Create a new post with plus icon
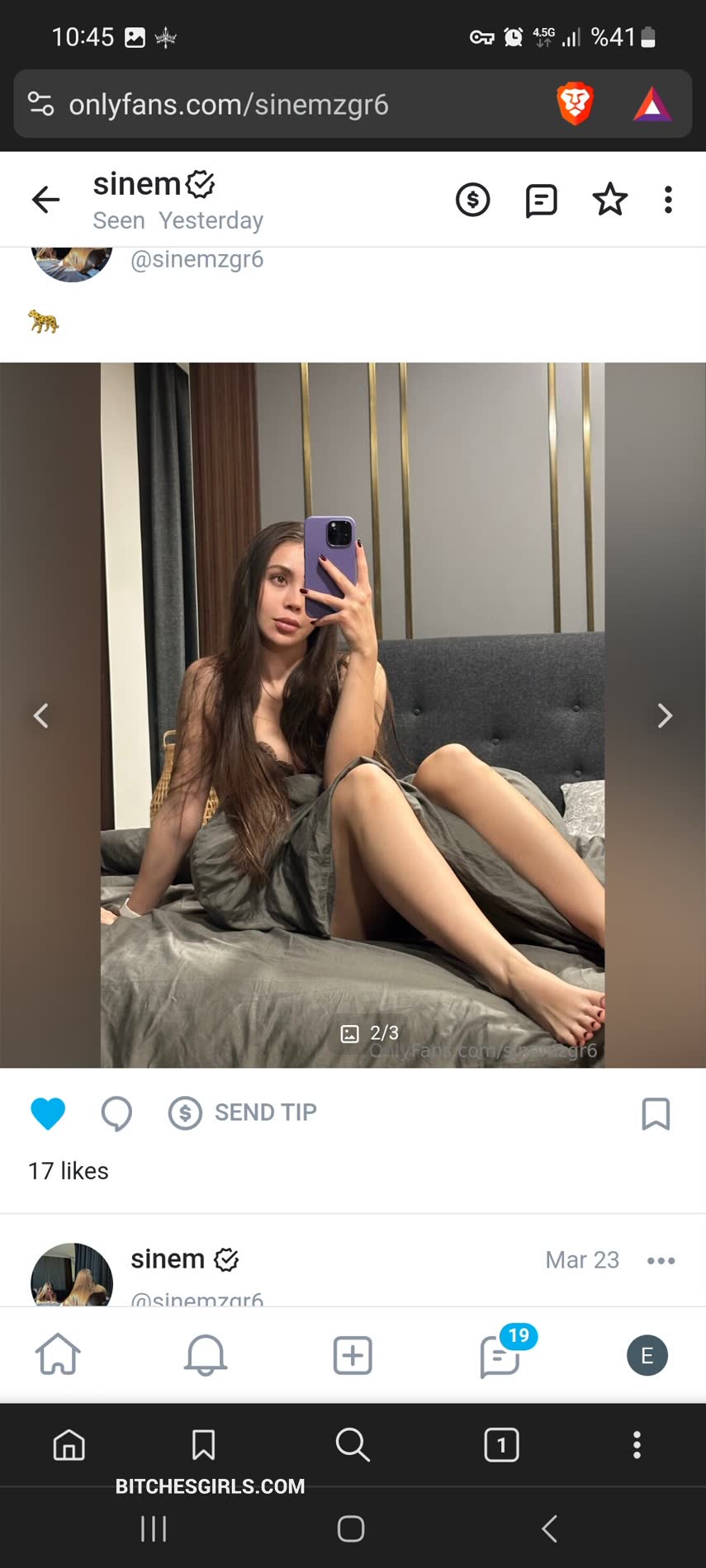706x1568 pixels. click(x=353, y=1355)
